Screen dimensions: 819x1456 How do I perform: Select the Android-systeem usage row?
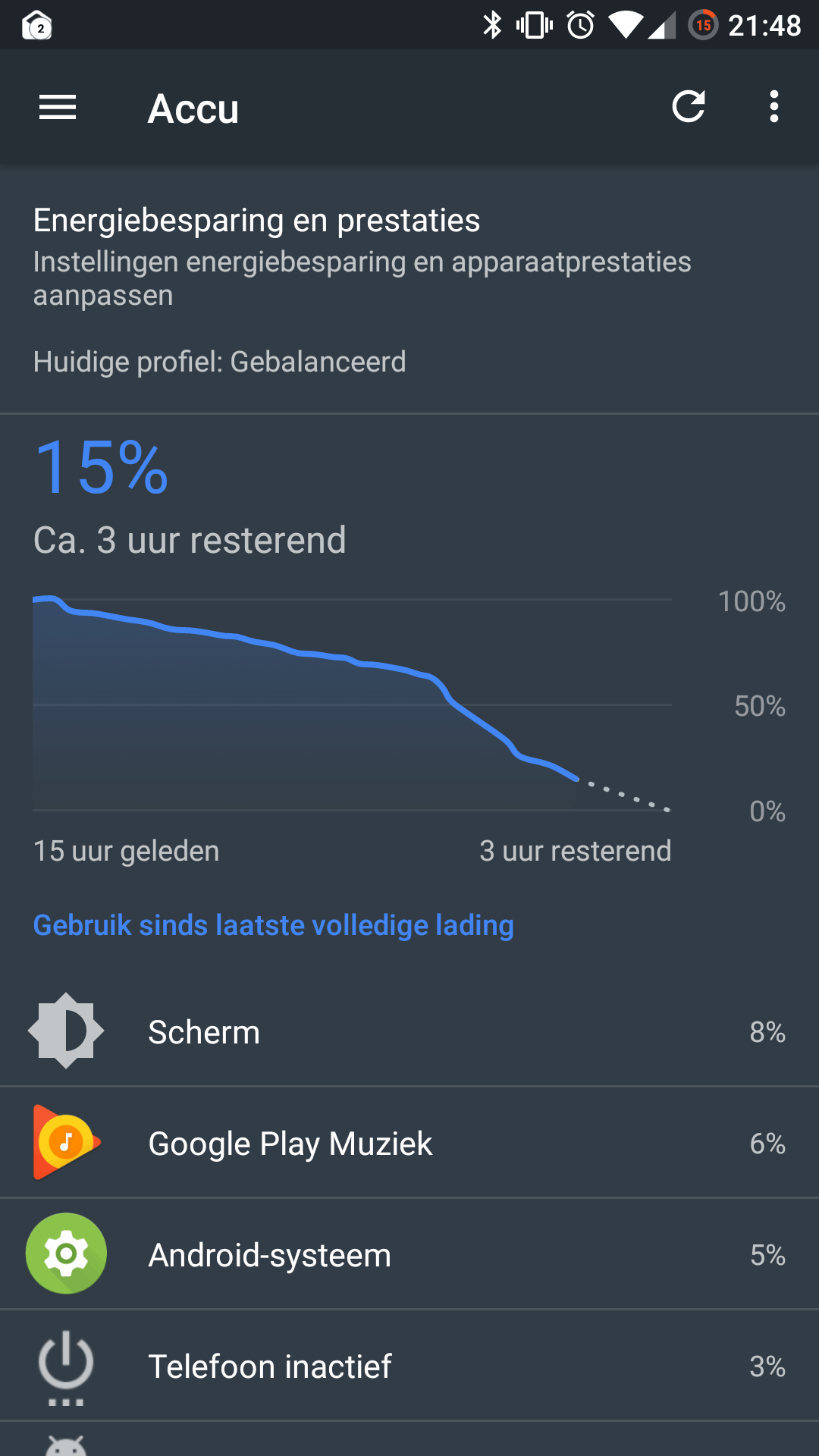pyautogui.click(x=409, y=1254)
